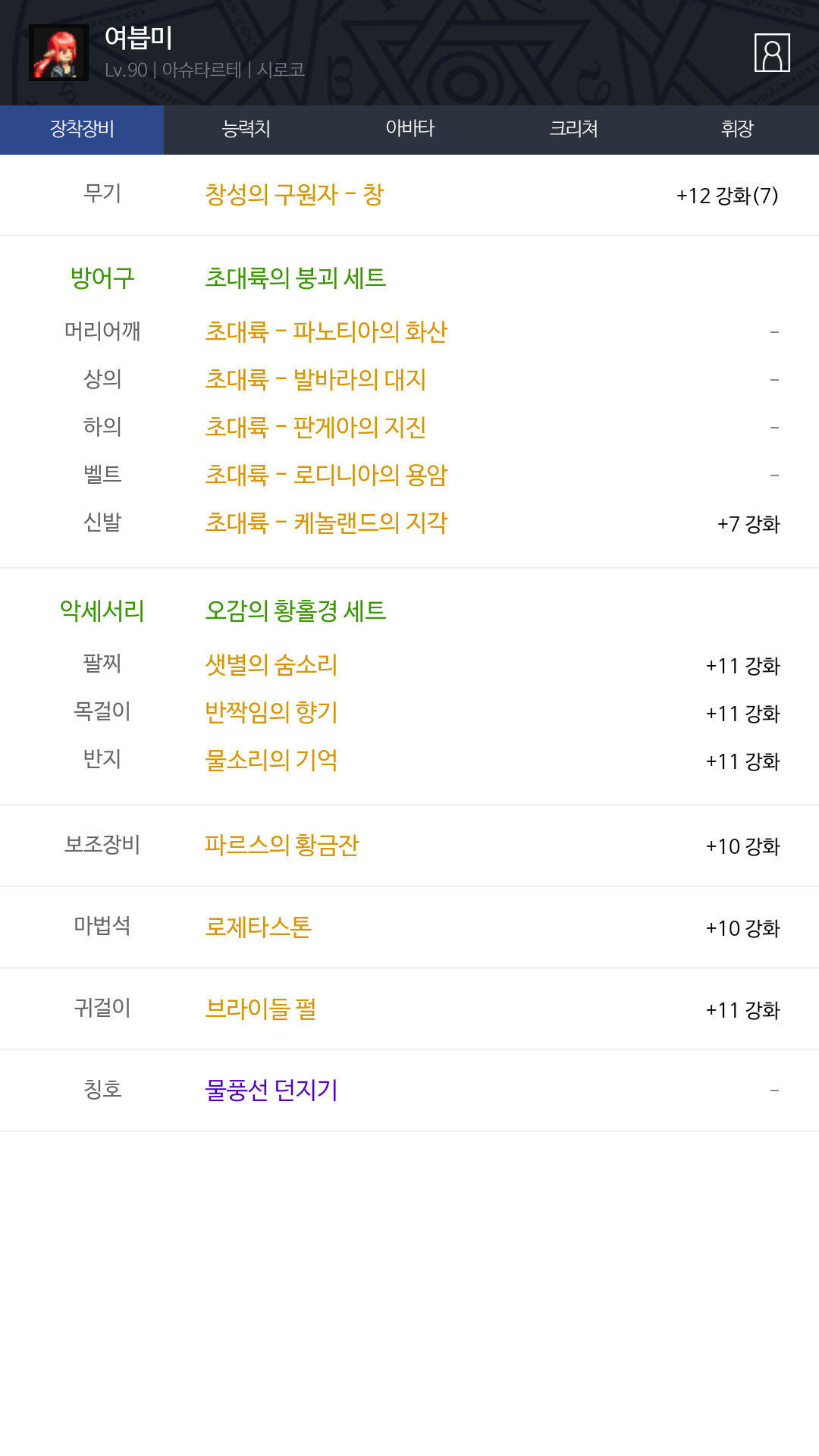819x1456 pixels.
Task: View earring 브라이들 펄
Action: [x=261, y=1009]
